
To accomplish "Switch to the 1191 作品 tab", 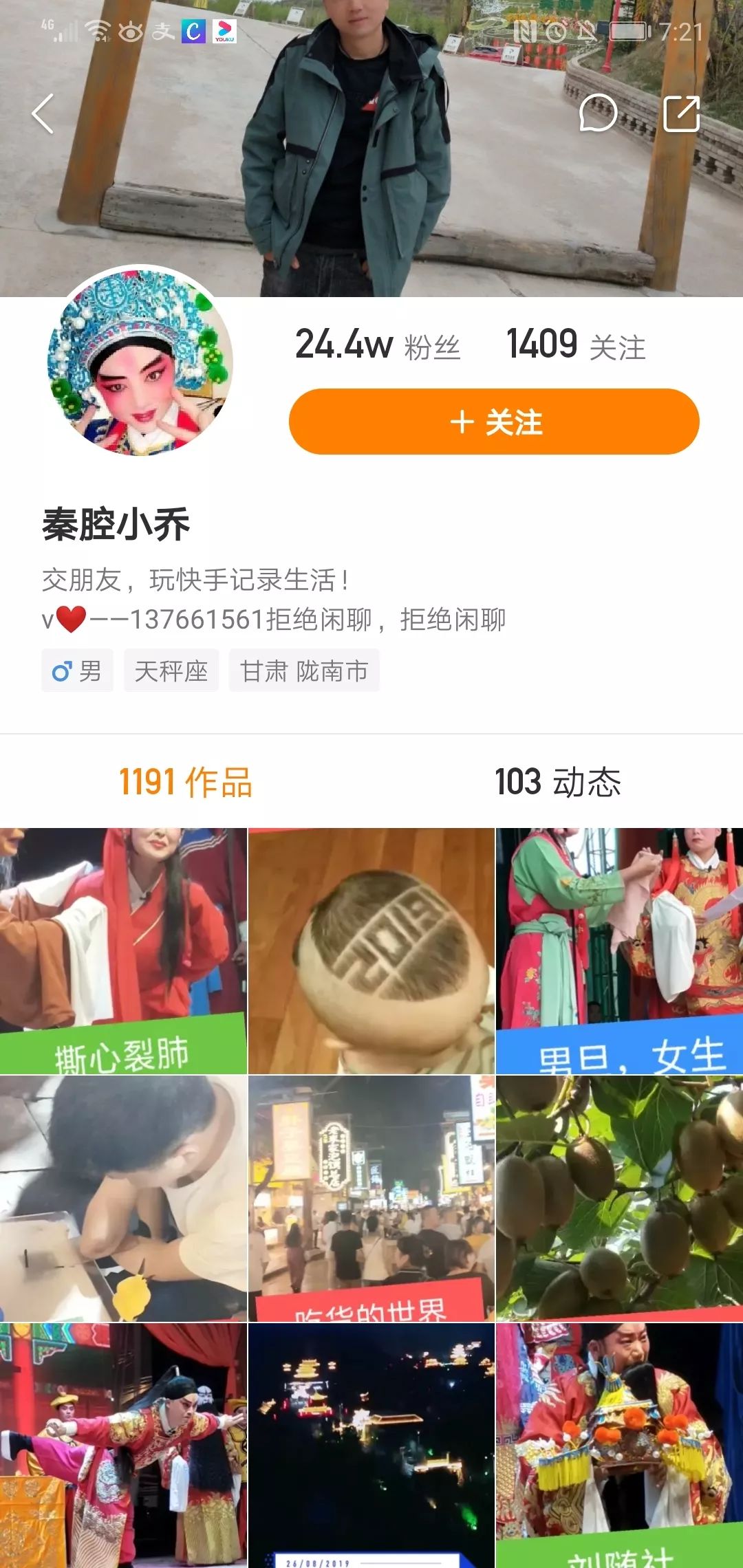I will pyautogui.click(x=186, y=782).
